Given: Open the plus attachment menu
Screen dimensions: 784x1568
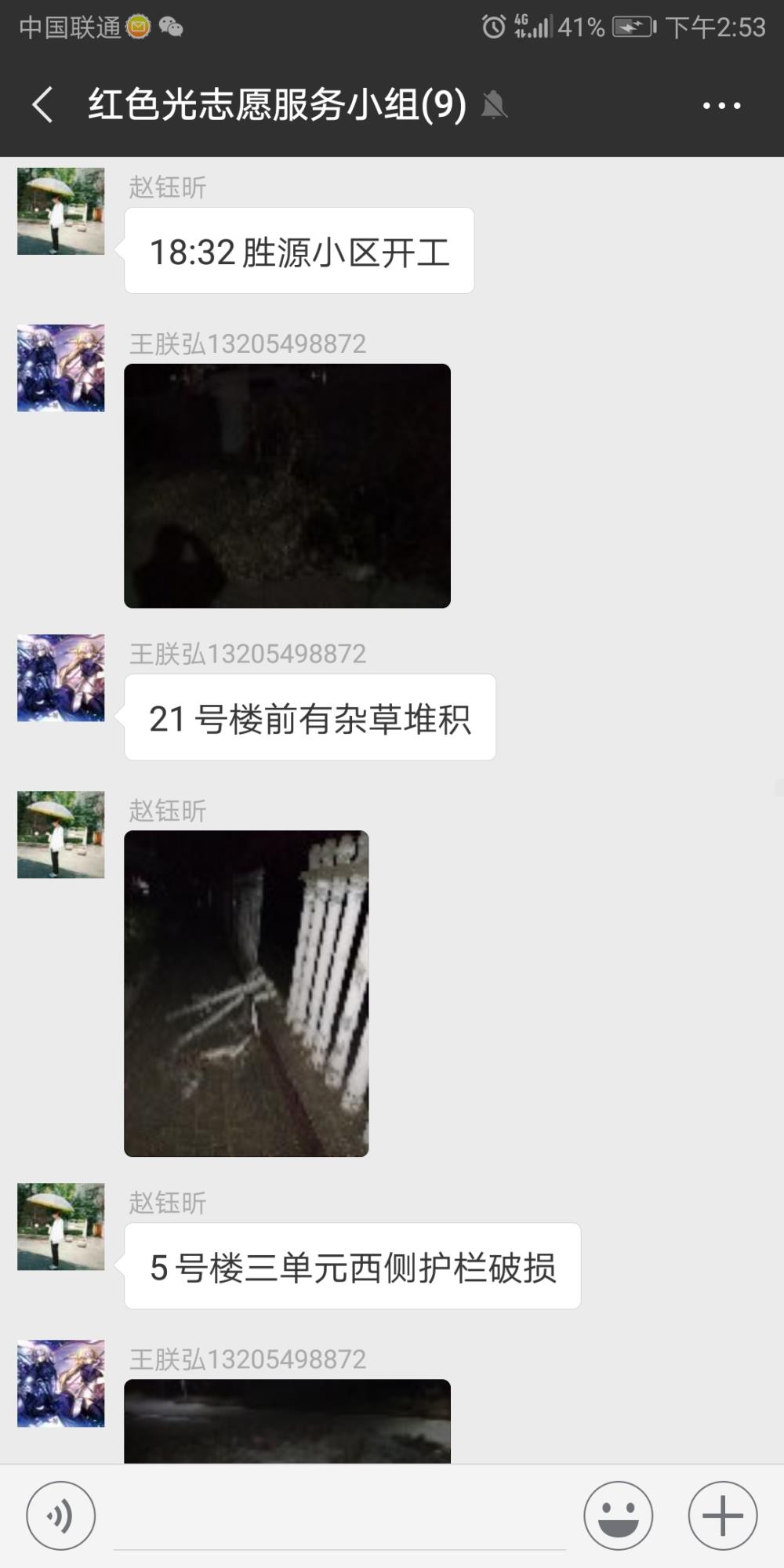Looking at the screenshot, I should 723,1515.
